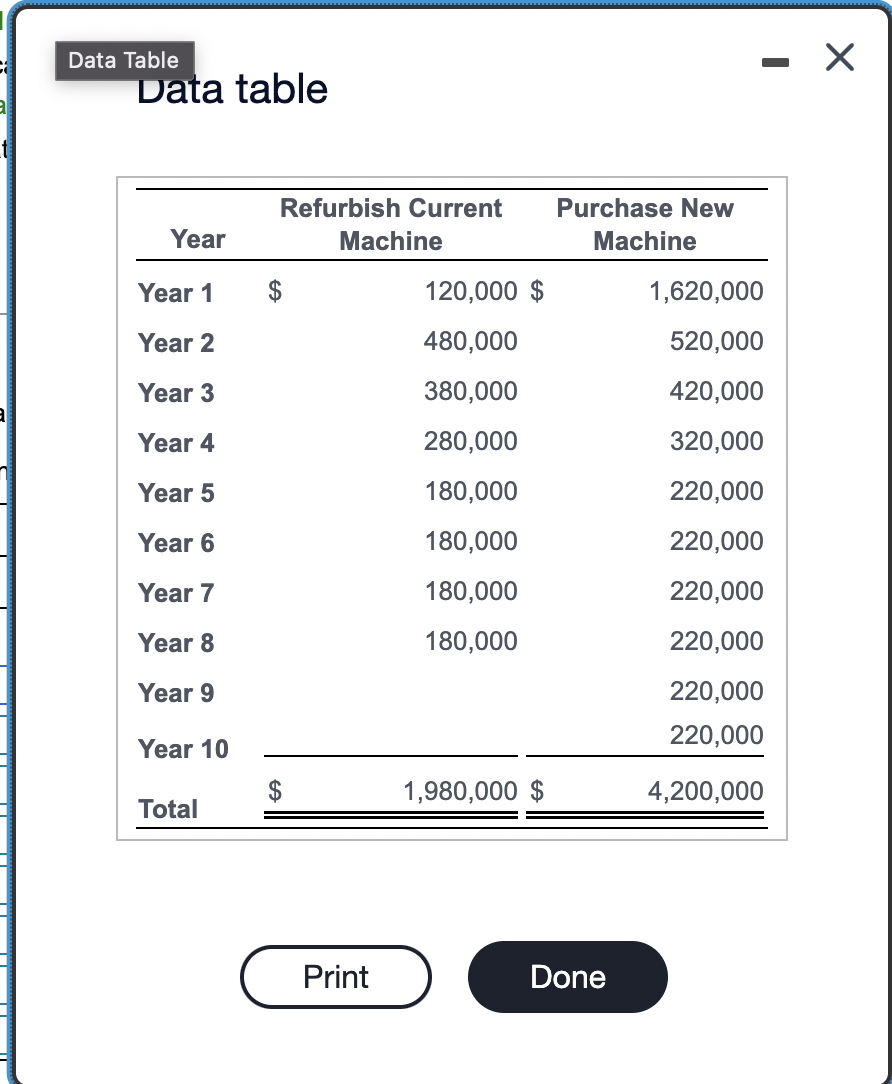
Task: Click the Year column header
Action: pos(197,240)
